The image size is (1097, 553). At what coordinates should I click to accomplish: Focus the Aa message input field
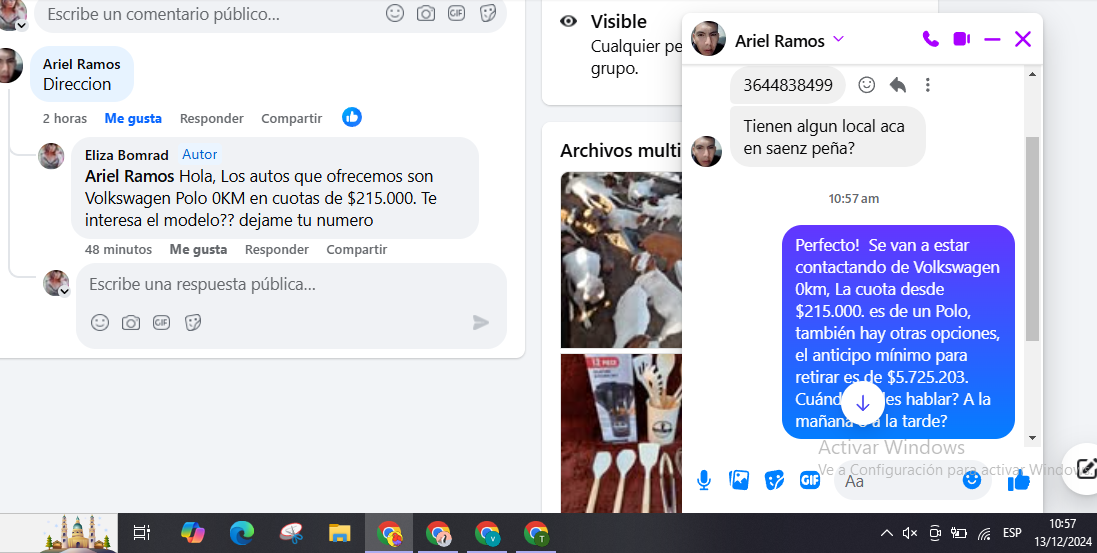coord(900,481)
